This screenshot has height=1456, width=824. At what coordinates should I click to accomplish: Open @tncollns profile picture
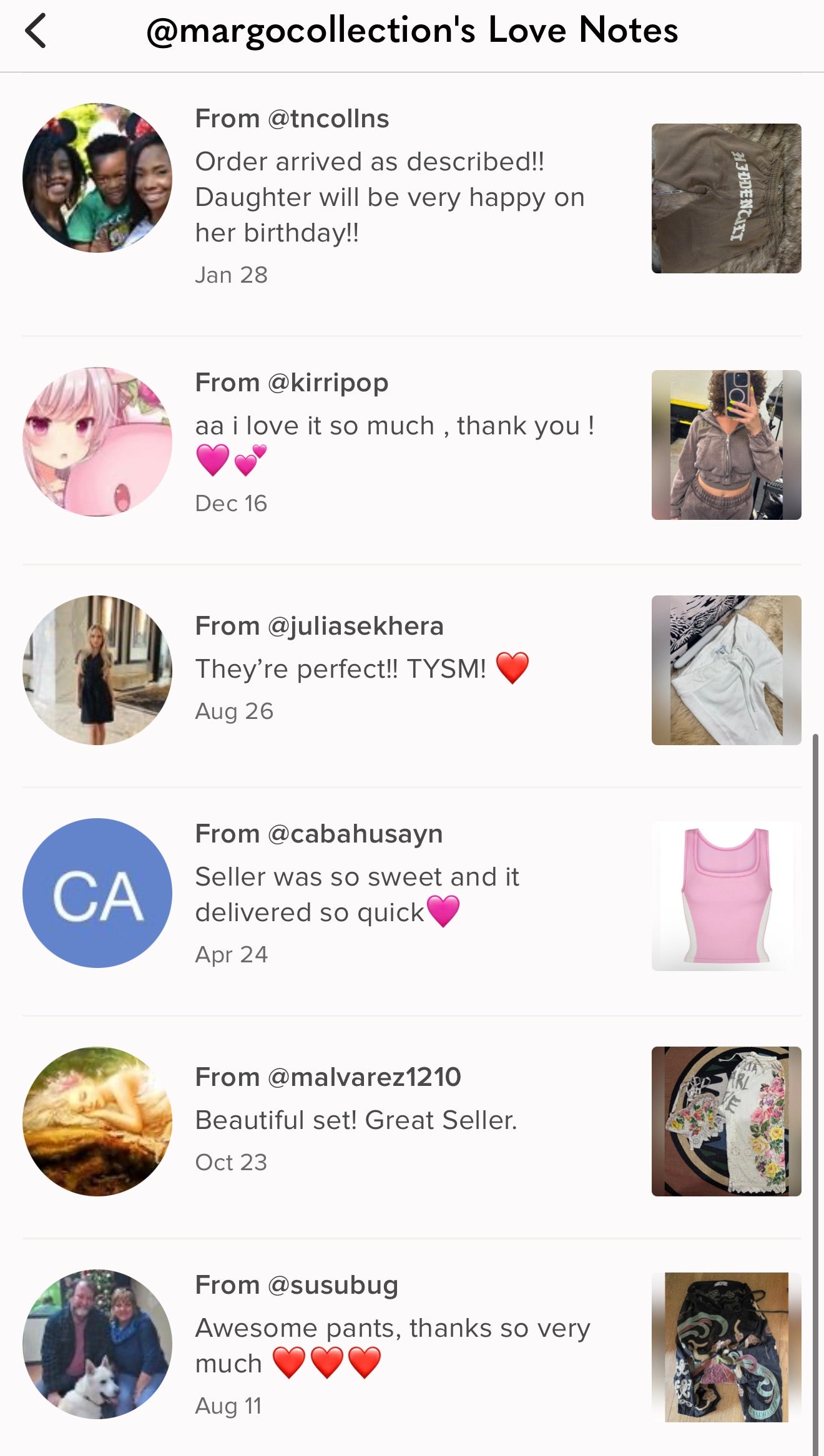pos(97,178)
